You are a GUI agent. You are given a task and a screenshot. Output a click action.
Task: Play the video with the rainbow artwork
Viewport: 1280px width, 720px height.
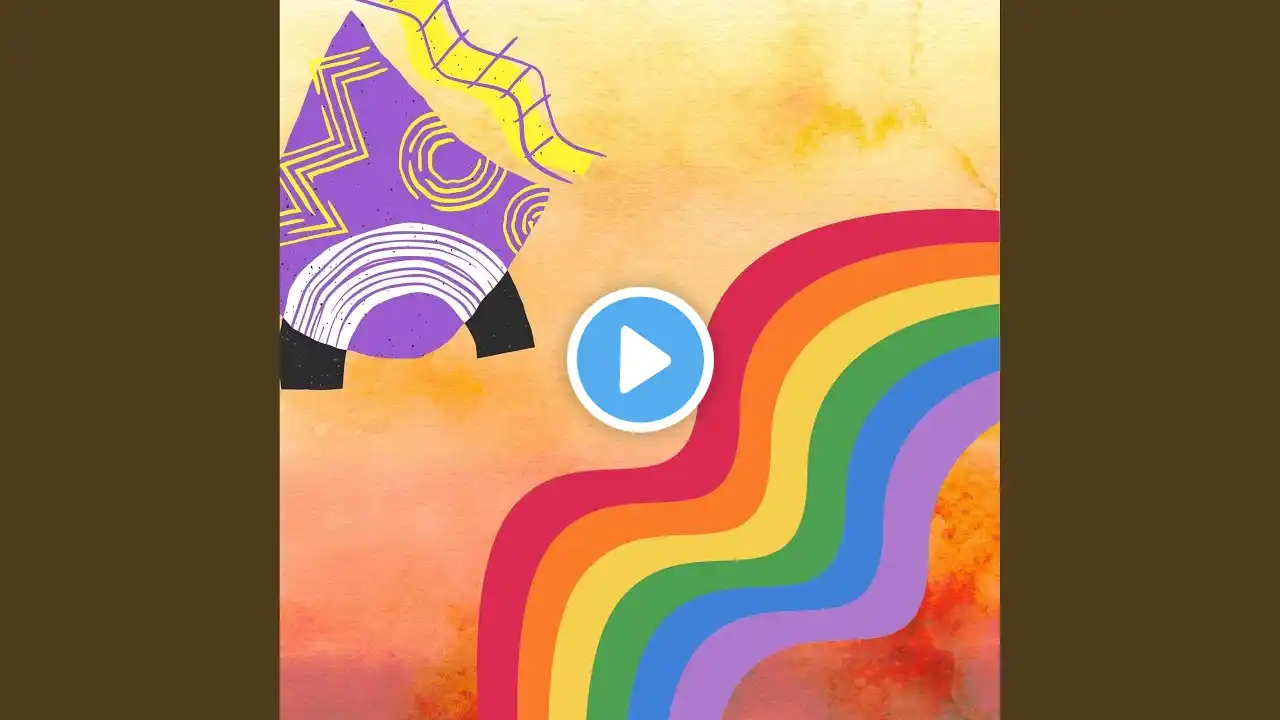640,360
